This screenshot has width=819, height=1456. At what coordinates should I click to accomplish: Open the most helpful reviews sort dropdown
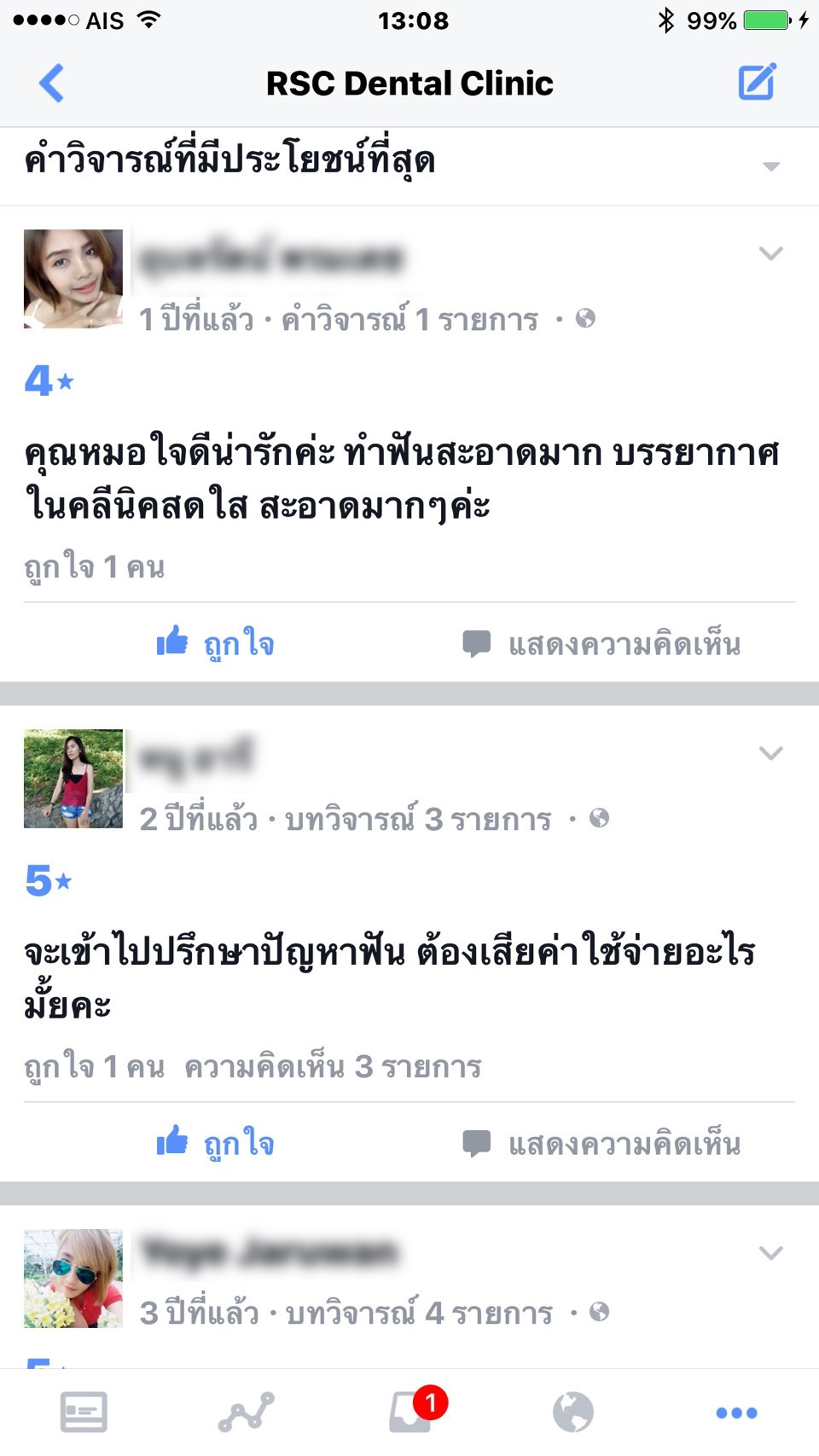tap(409, 165)
